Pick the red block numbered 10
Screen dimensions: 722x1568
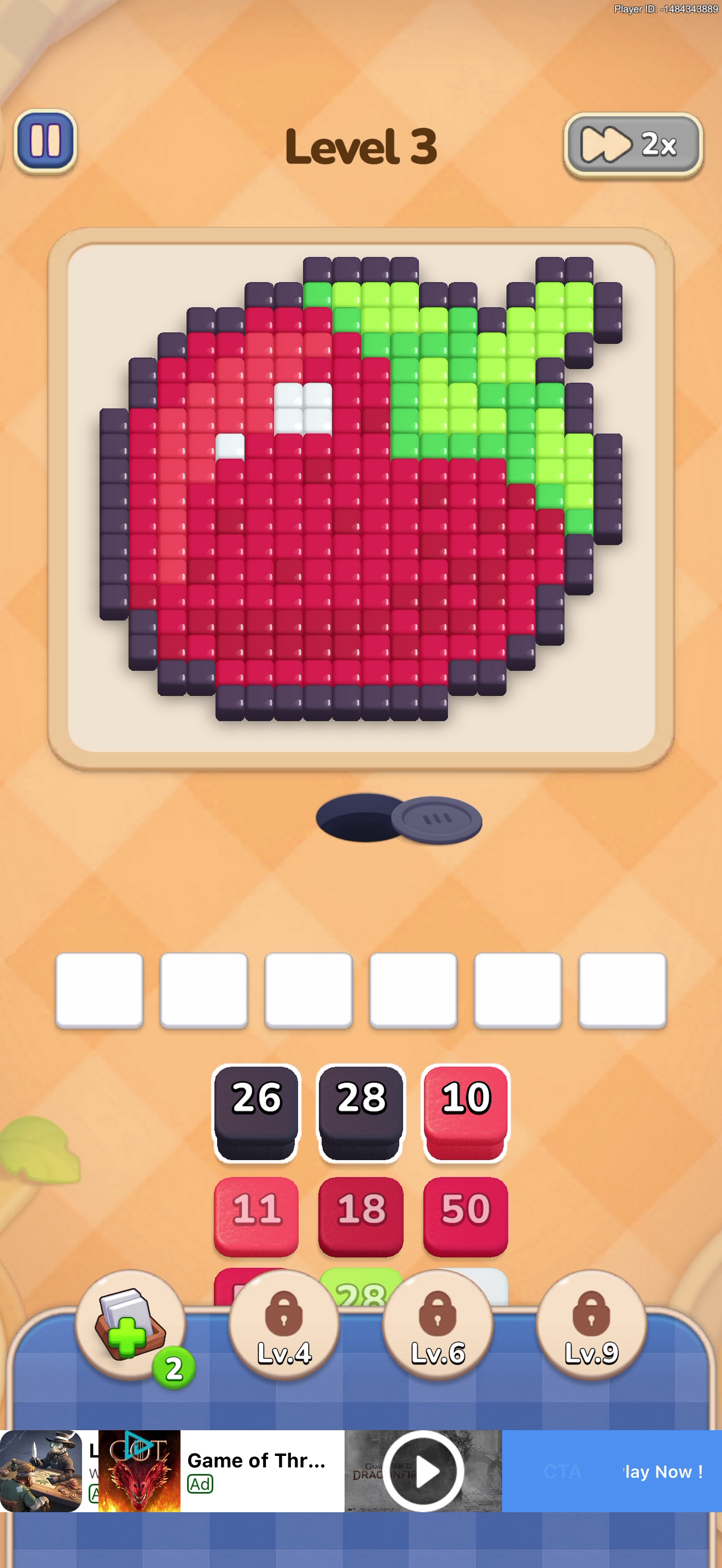465,1113
